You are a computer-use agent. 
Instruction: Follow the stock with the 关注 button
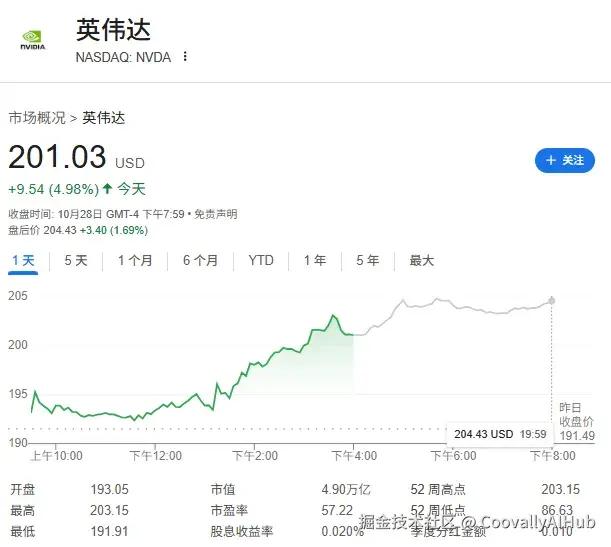click(x=565, y=160)
